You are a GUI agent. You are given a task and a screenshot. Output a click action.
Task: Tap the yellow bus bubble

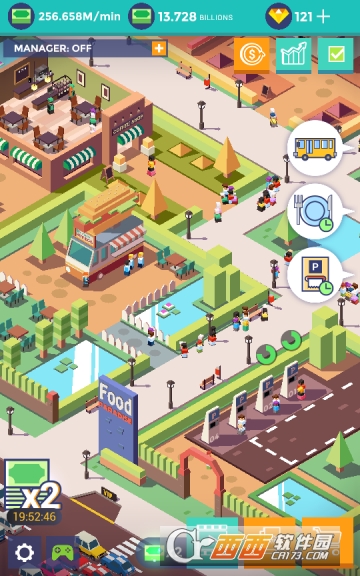tap(316, 148)
